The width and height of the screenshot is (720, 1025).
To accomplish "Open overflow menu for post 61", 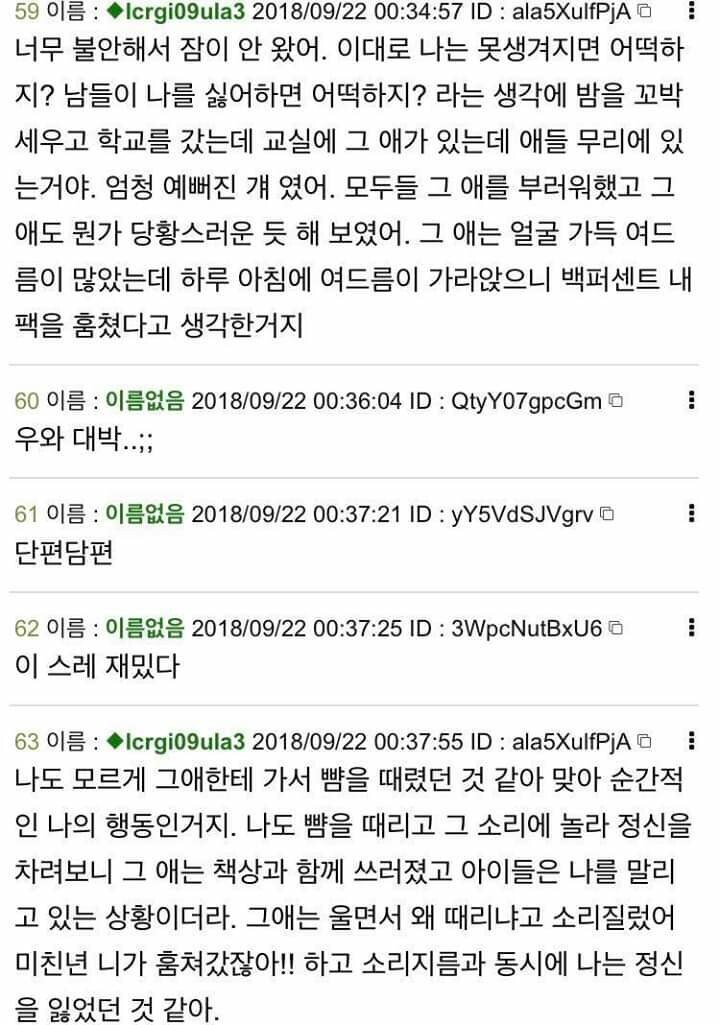I will [693, 514].
